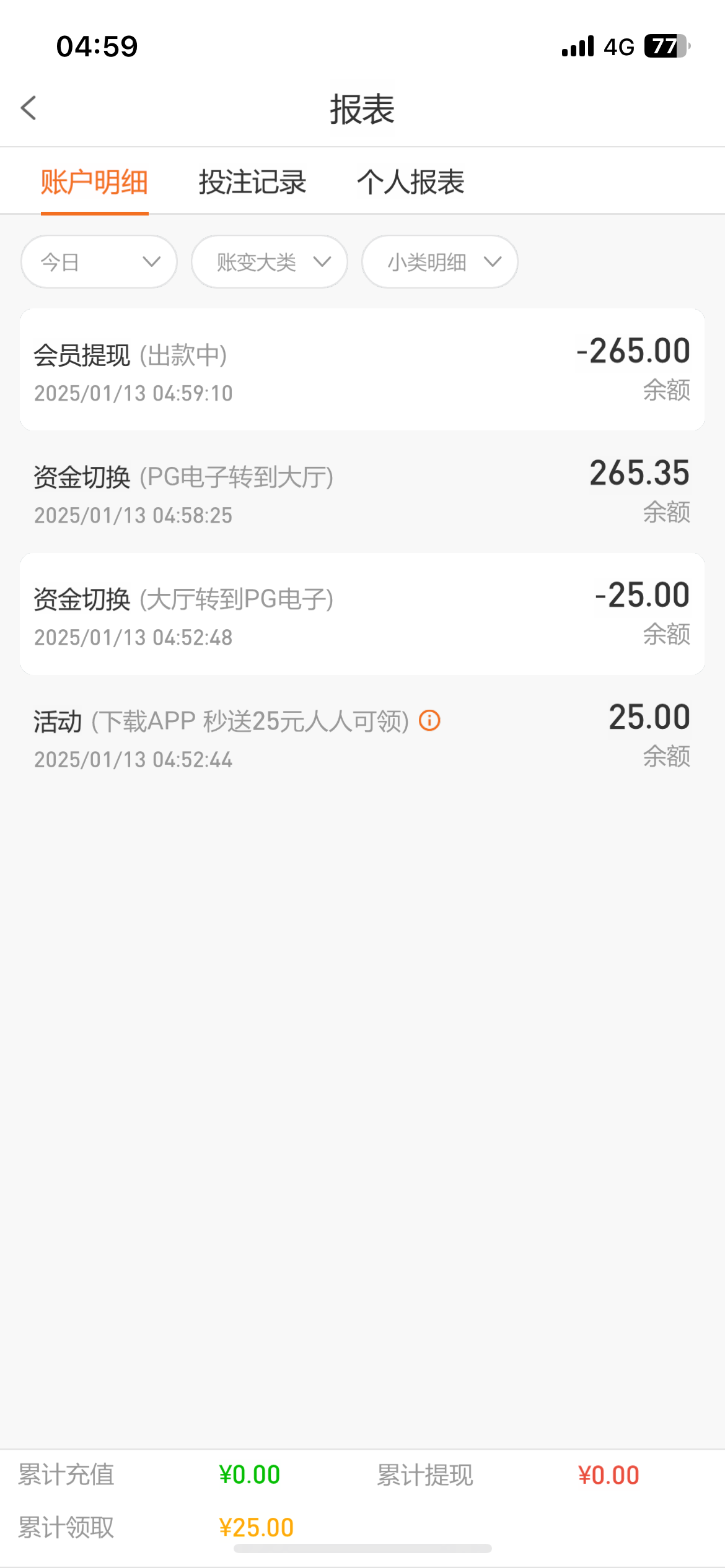The height and width of the screenshot is (1568, 725).
Task: Open the 账变大类 filter dropdown
Action: point(270,262)
